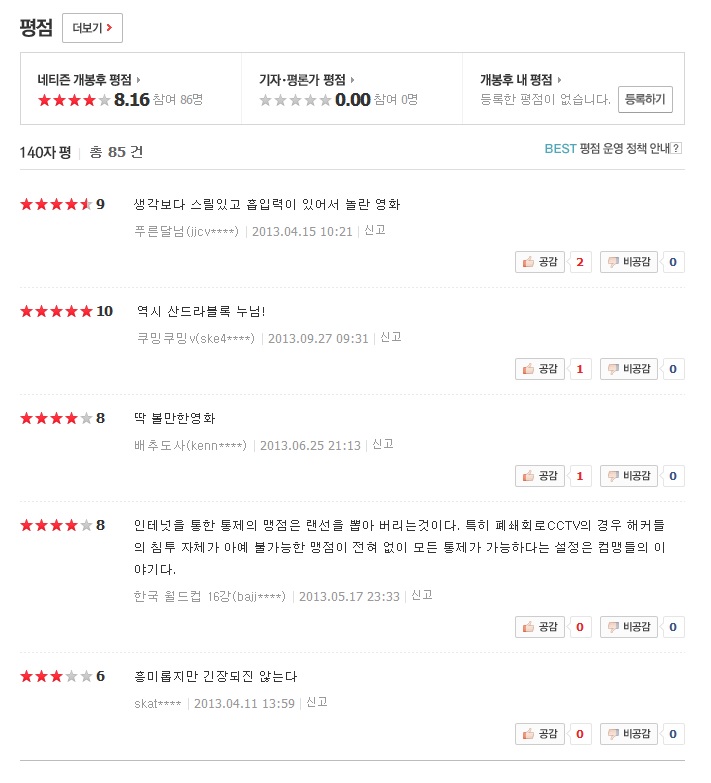The height and width of the screenshot is (783, 711).
Task: Open 개봉후 내 평점 section
Action: (x=520, y=79)
